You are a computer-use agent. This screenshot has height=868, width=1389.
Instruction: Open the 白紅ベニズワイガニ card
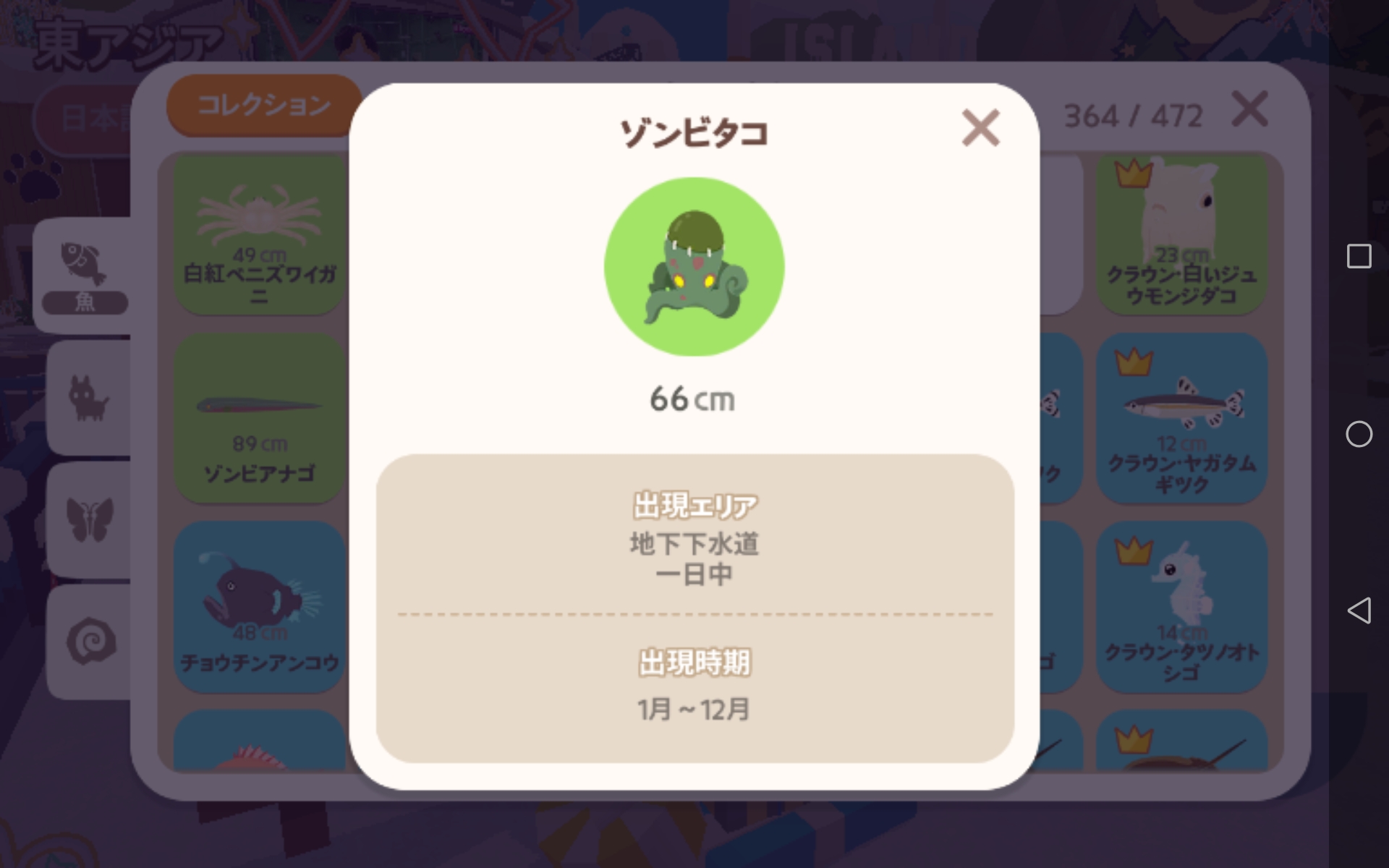pyautogui.click(x=259, y=235)
